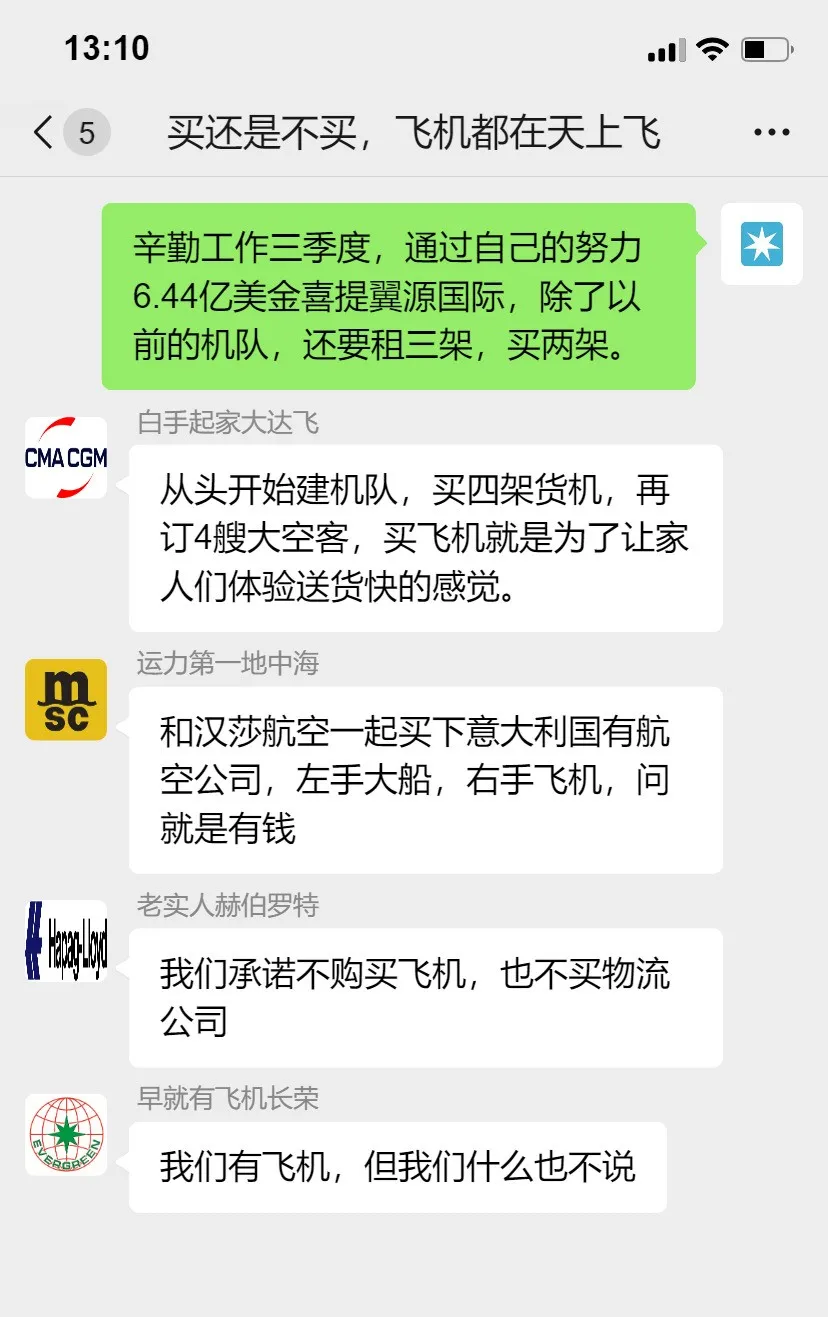Open the CMA CGM avatar profile
The width and height of the screenshot is (828, 1317).
pos(66,458)
